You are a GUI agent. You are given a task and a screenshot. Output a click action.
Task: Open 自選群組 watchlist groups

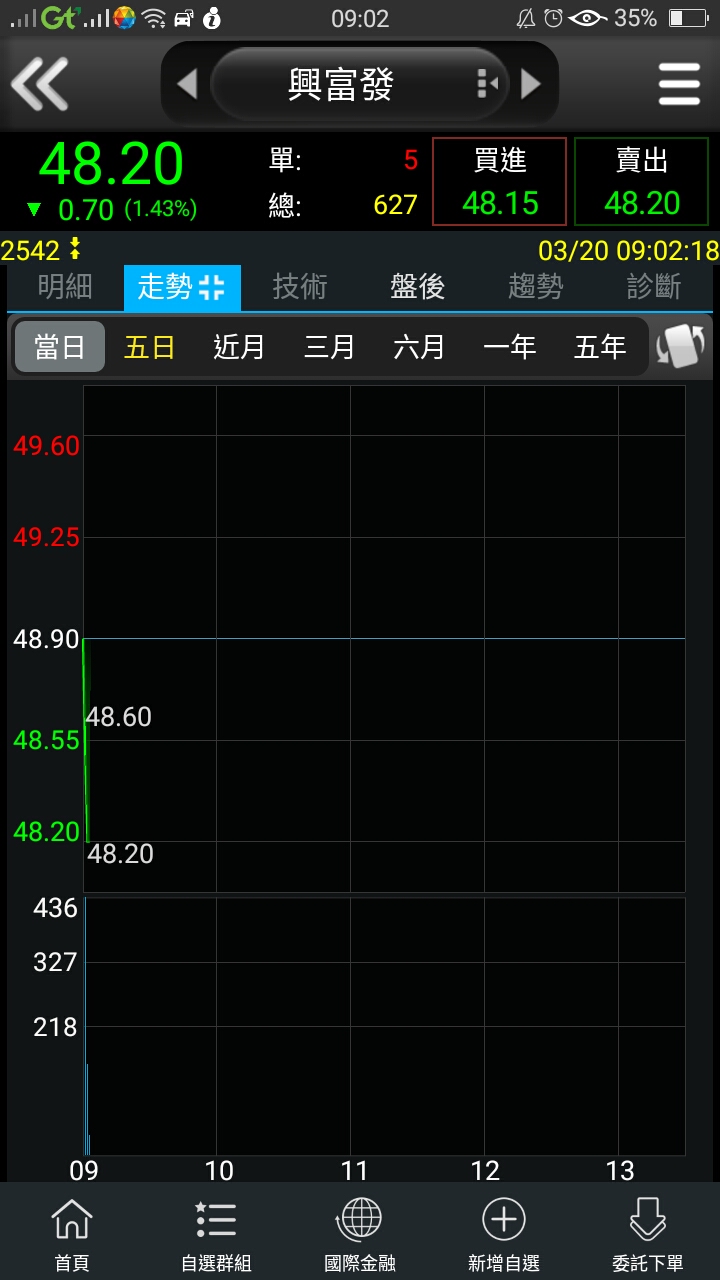[x=216, y=1234]
